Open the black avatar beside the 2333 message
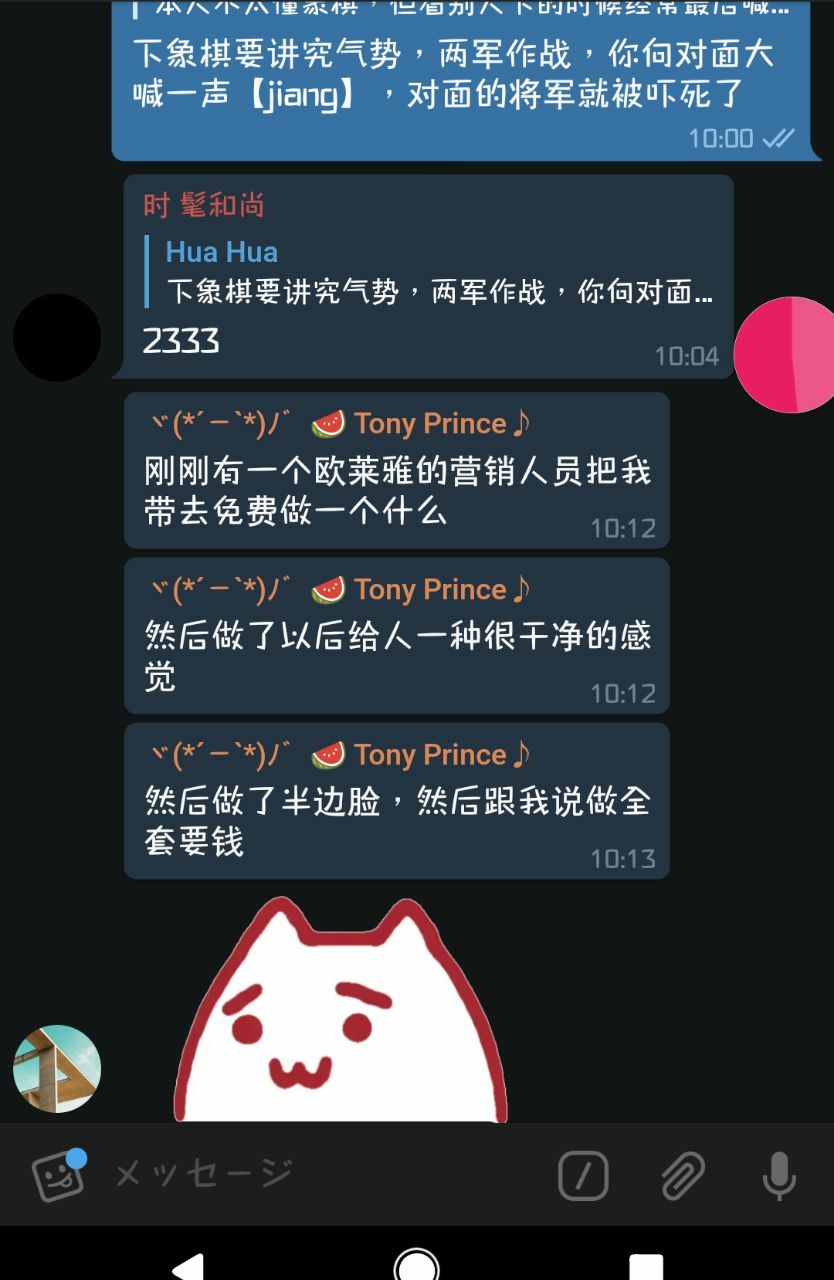The image size is (834, 1280). point(57,337)
